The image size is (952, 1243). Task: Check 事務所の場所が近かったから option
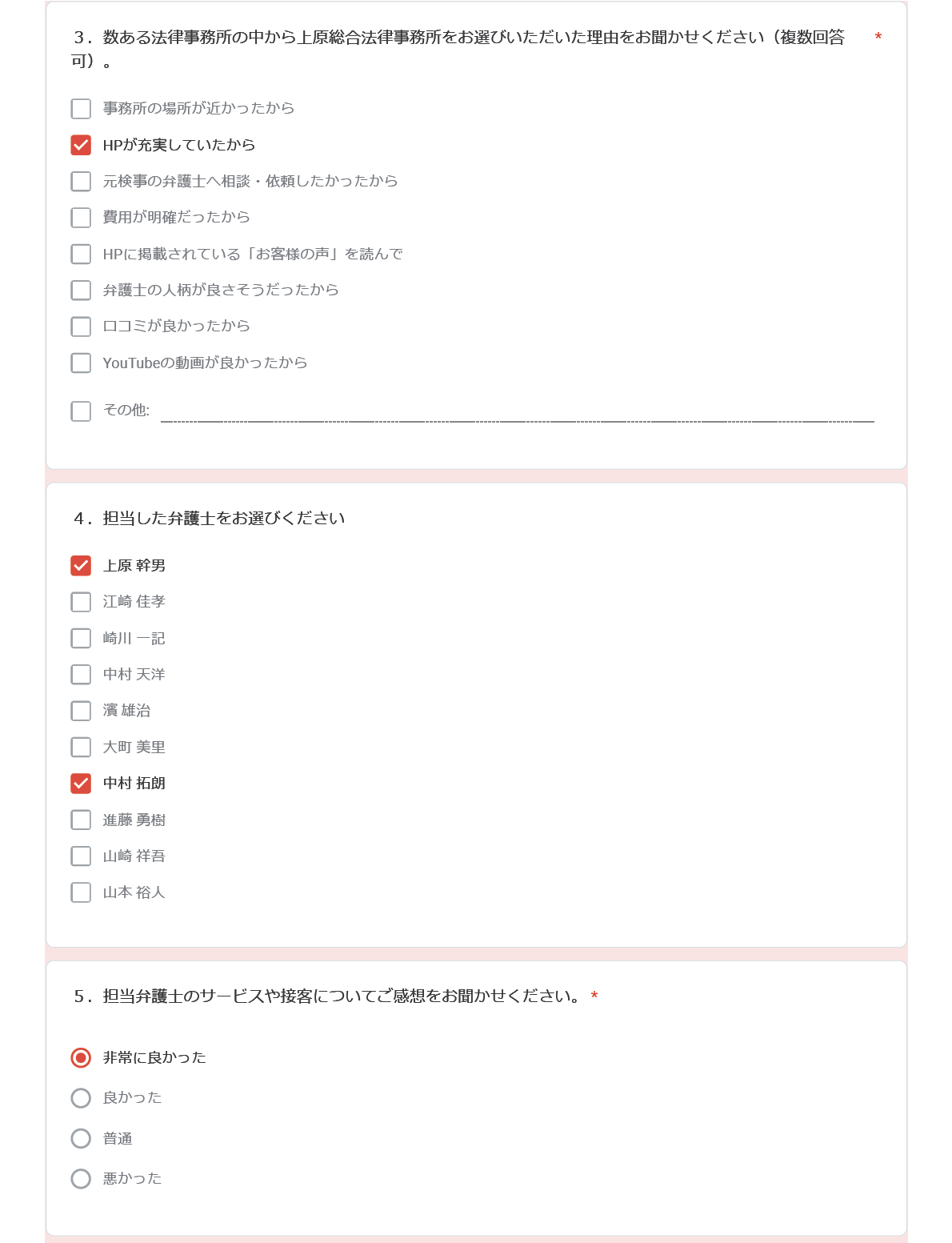pos(81,108)
